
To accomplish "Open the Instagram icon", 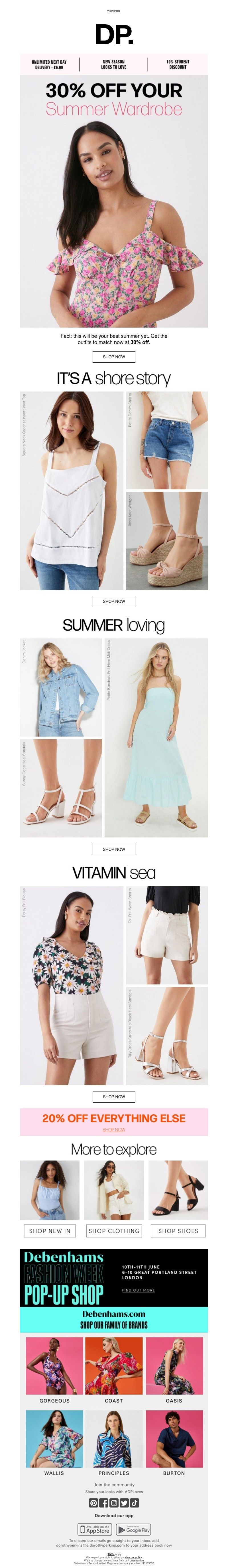I will coord(114,1503).
